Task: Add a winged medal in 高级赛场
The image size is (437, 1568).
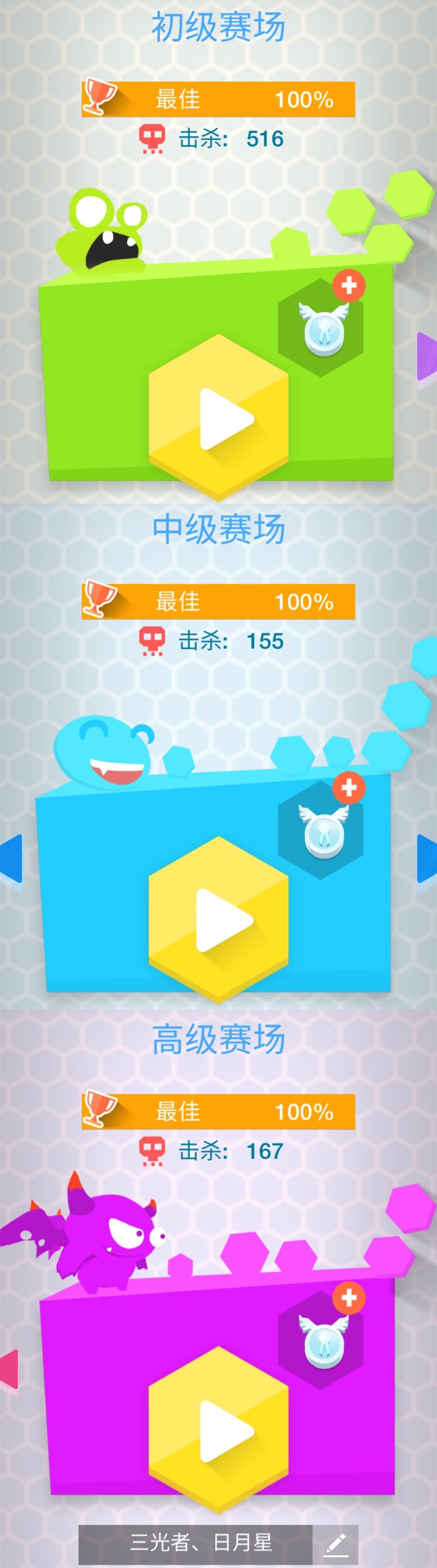Action: tap(349, 1298)
